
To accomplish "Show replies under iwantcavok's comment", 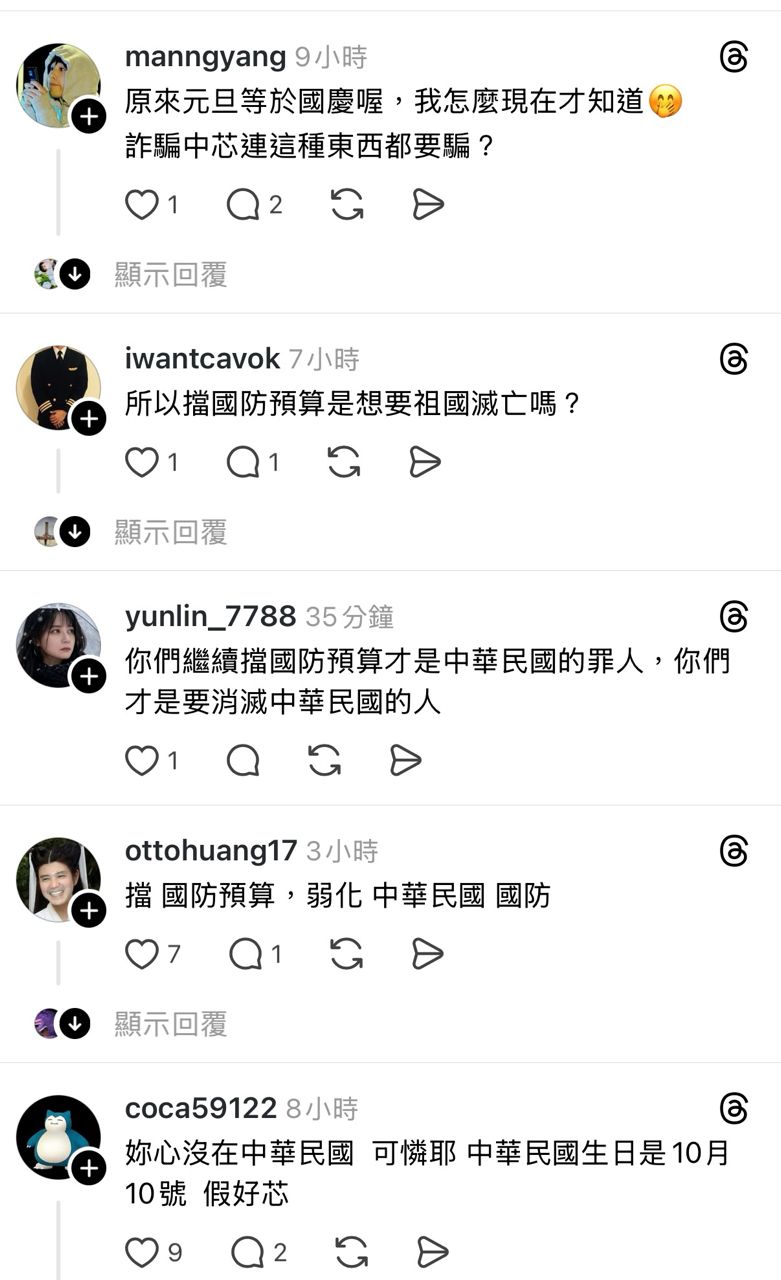I will pos(170,532).
